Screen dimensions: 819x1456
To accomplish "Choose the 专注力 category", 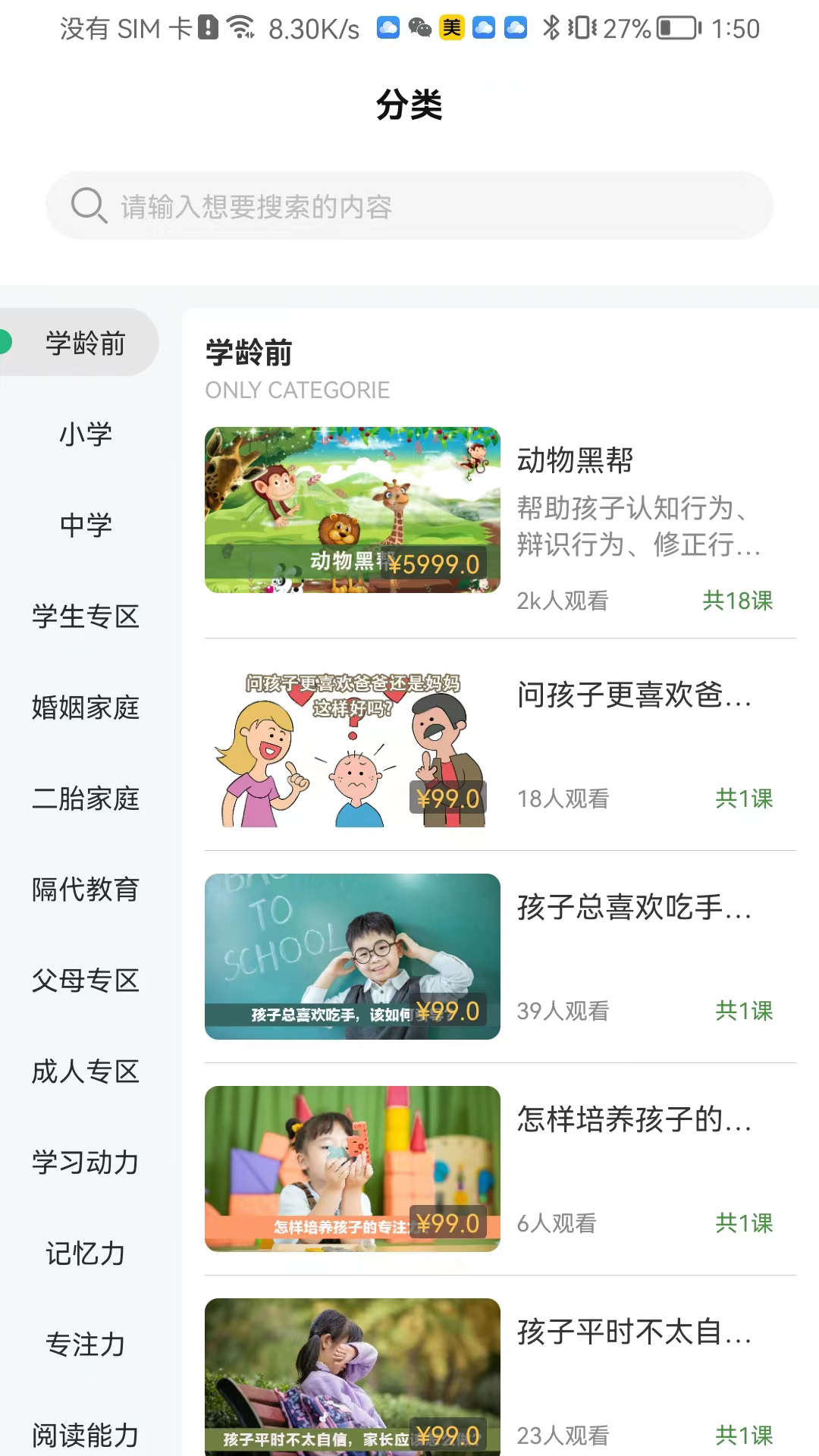I will pos(86,1345).
